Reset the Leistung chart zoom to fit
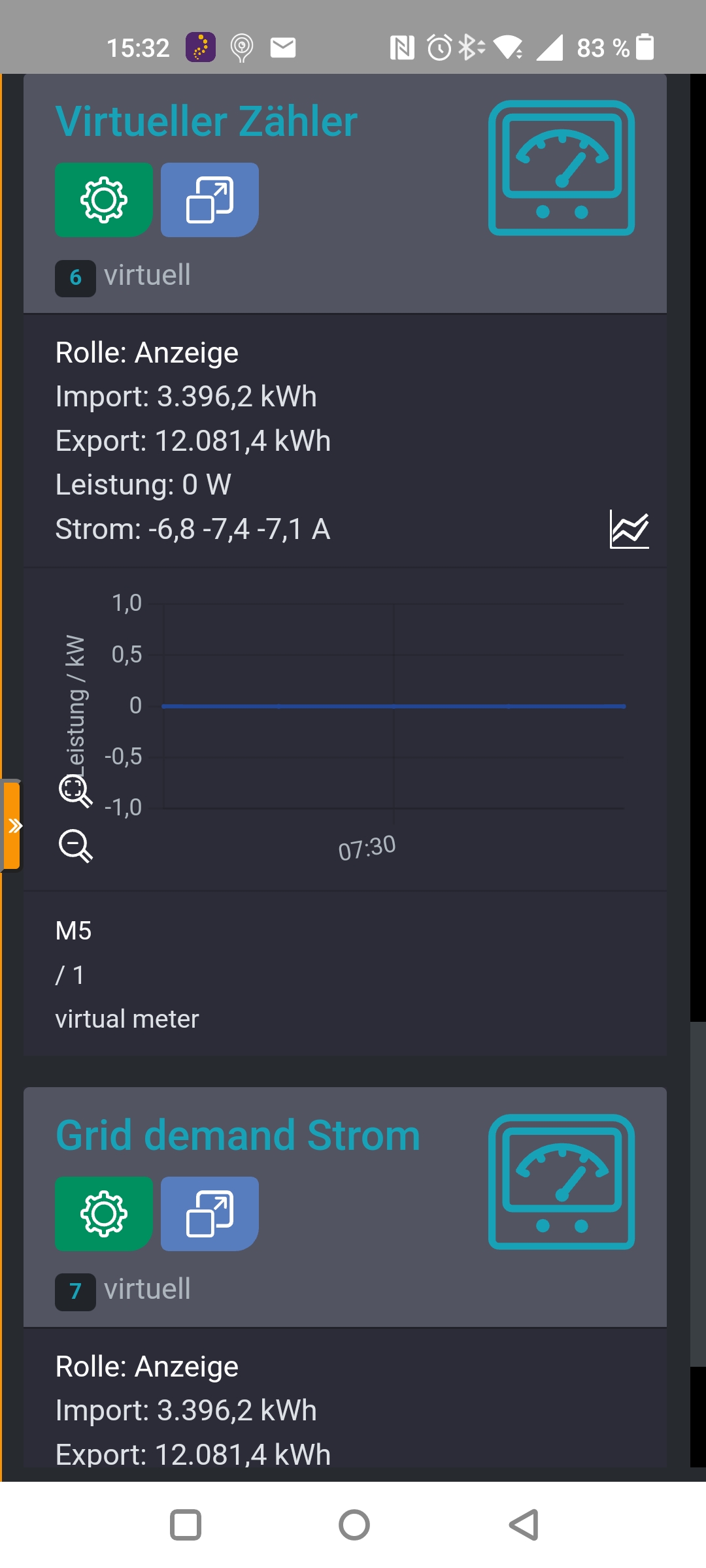The height and width of the screenshot is (1568, 706). (76, 791)
